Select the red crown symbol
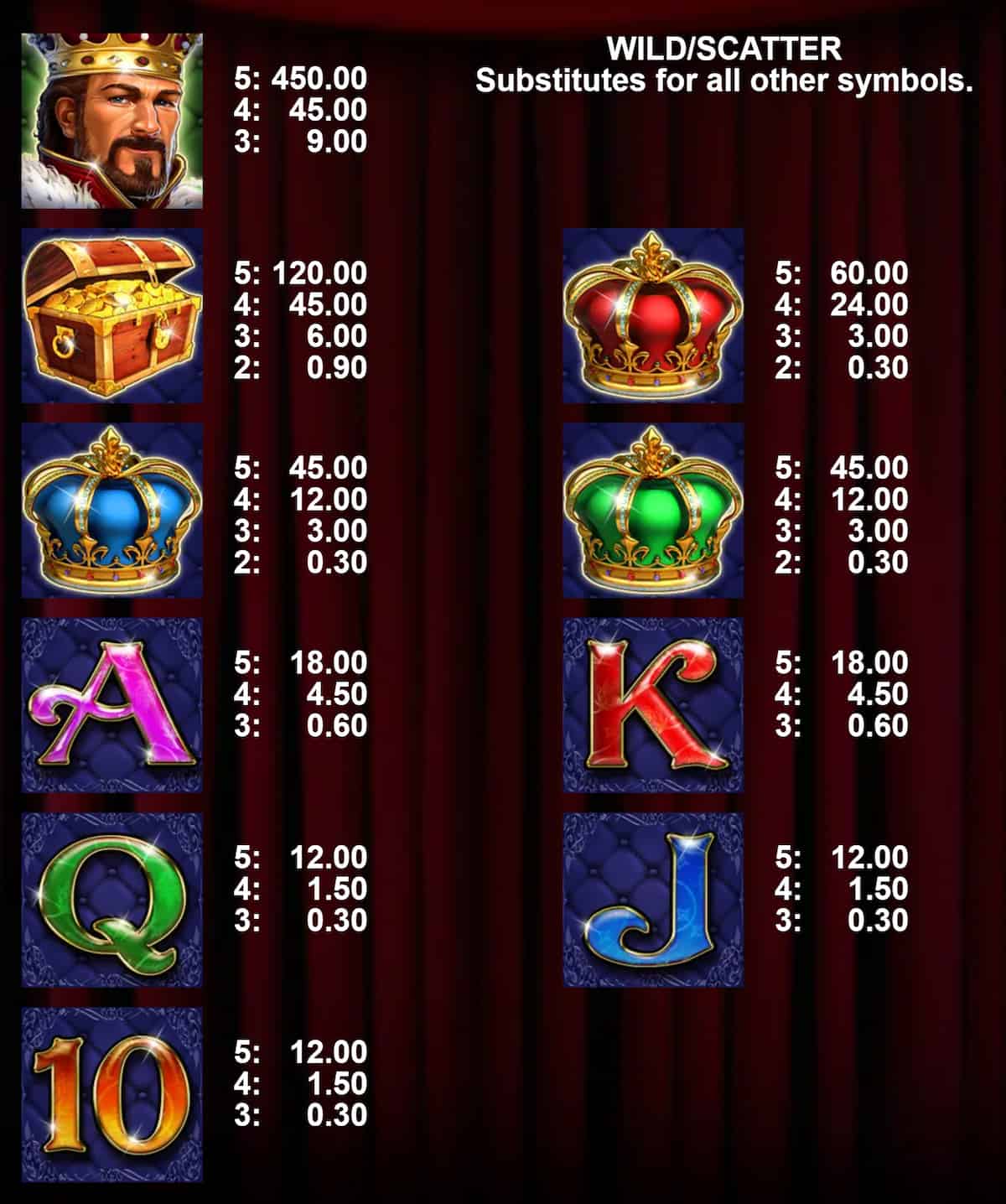 click(654, 317)
